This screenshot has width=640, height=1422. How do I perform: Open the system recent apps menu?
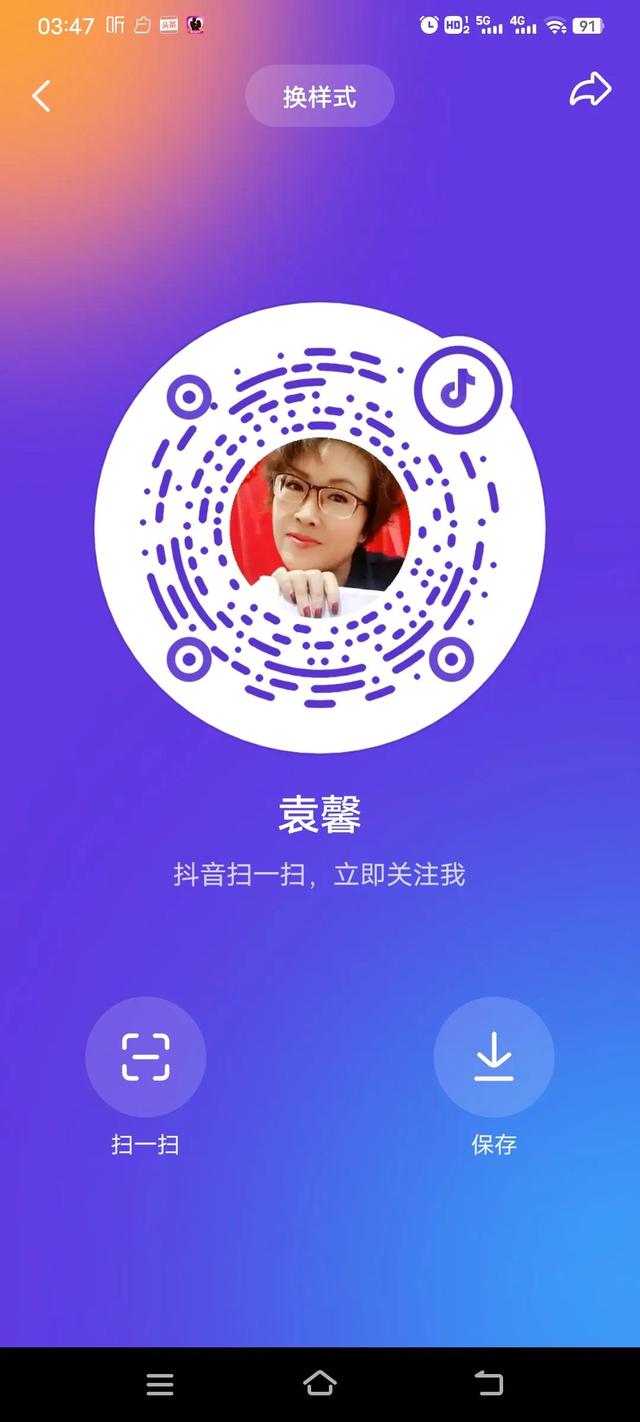(160, 1384)
